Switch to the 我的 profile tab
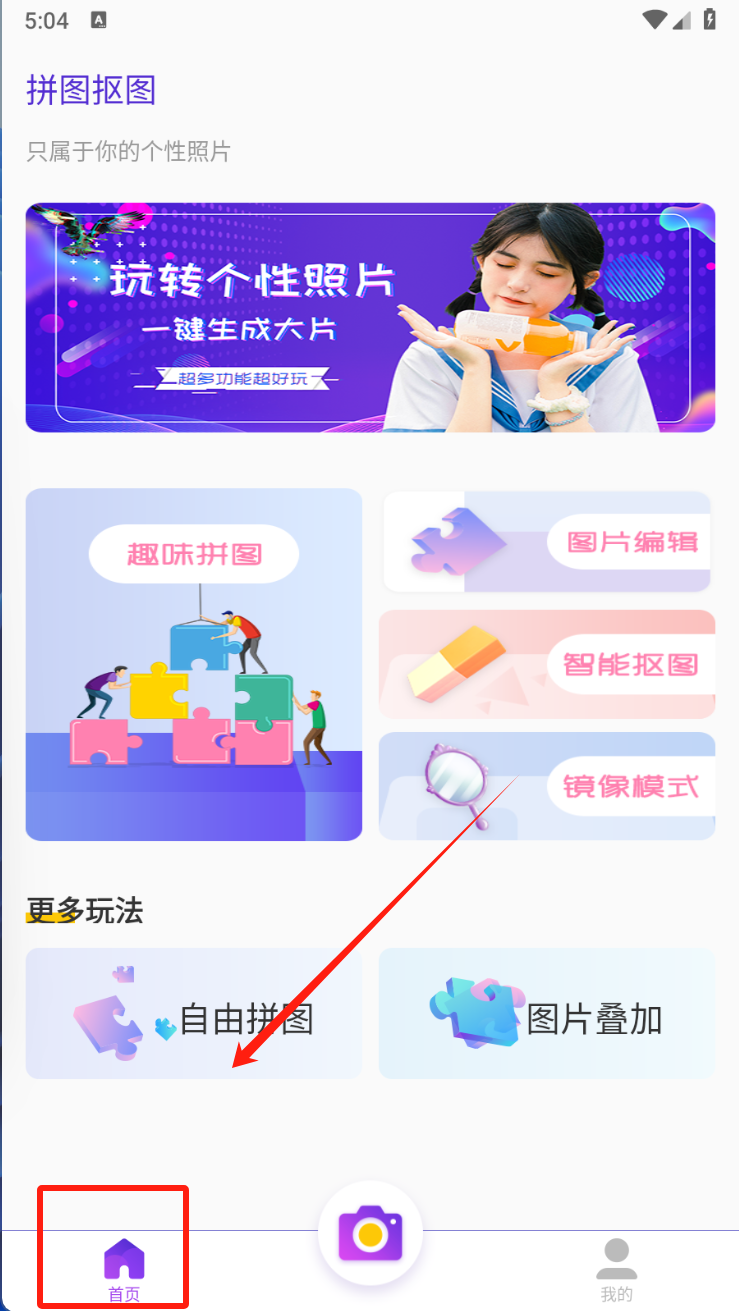Image resolution: width=739 pixels, height=1311 pixels. 616,1268
